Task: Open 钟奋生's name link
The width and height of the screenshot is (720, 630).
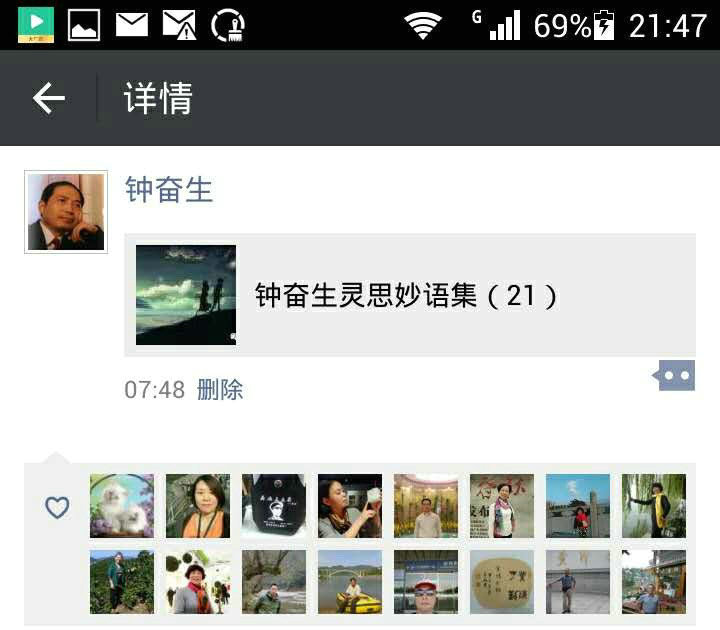Action: coord(169,189)
